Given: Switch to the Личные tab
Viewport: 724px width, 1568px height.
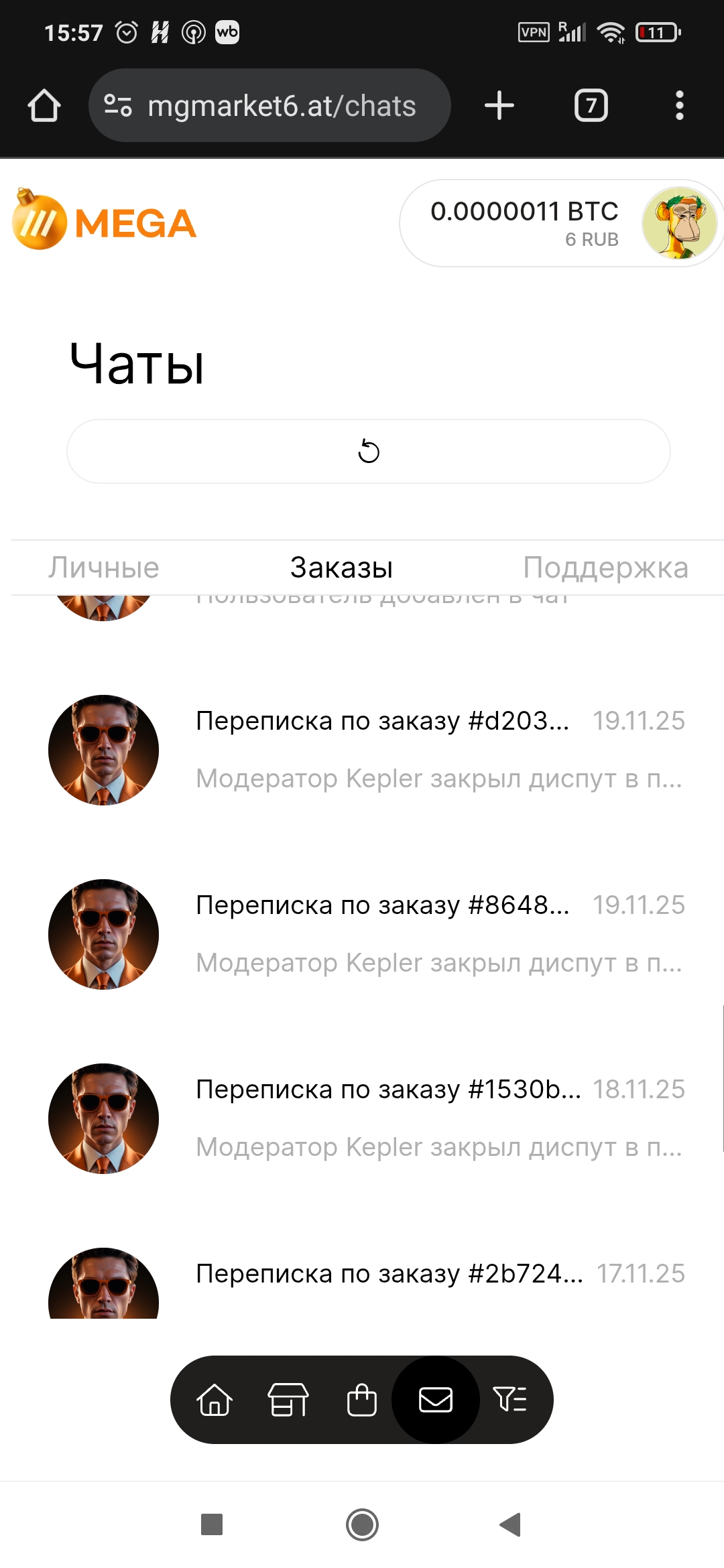Looking at the screenshot, I should [104, 568].
